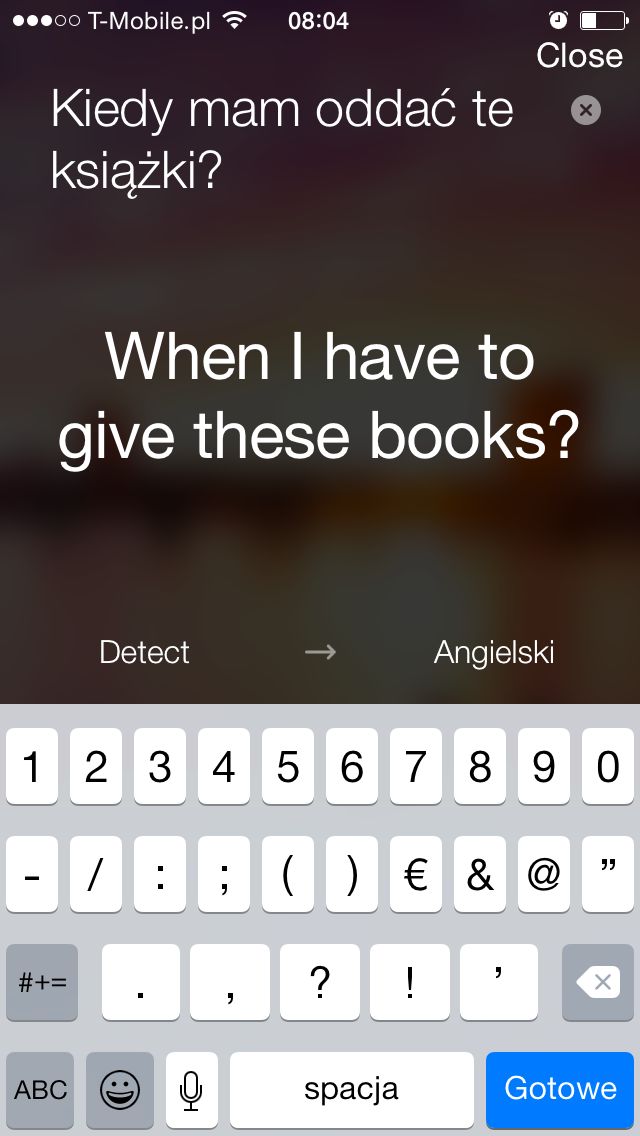Show more symbols with #+= key

(x=41, y=982)
